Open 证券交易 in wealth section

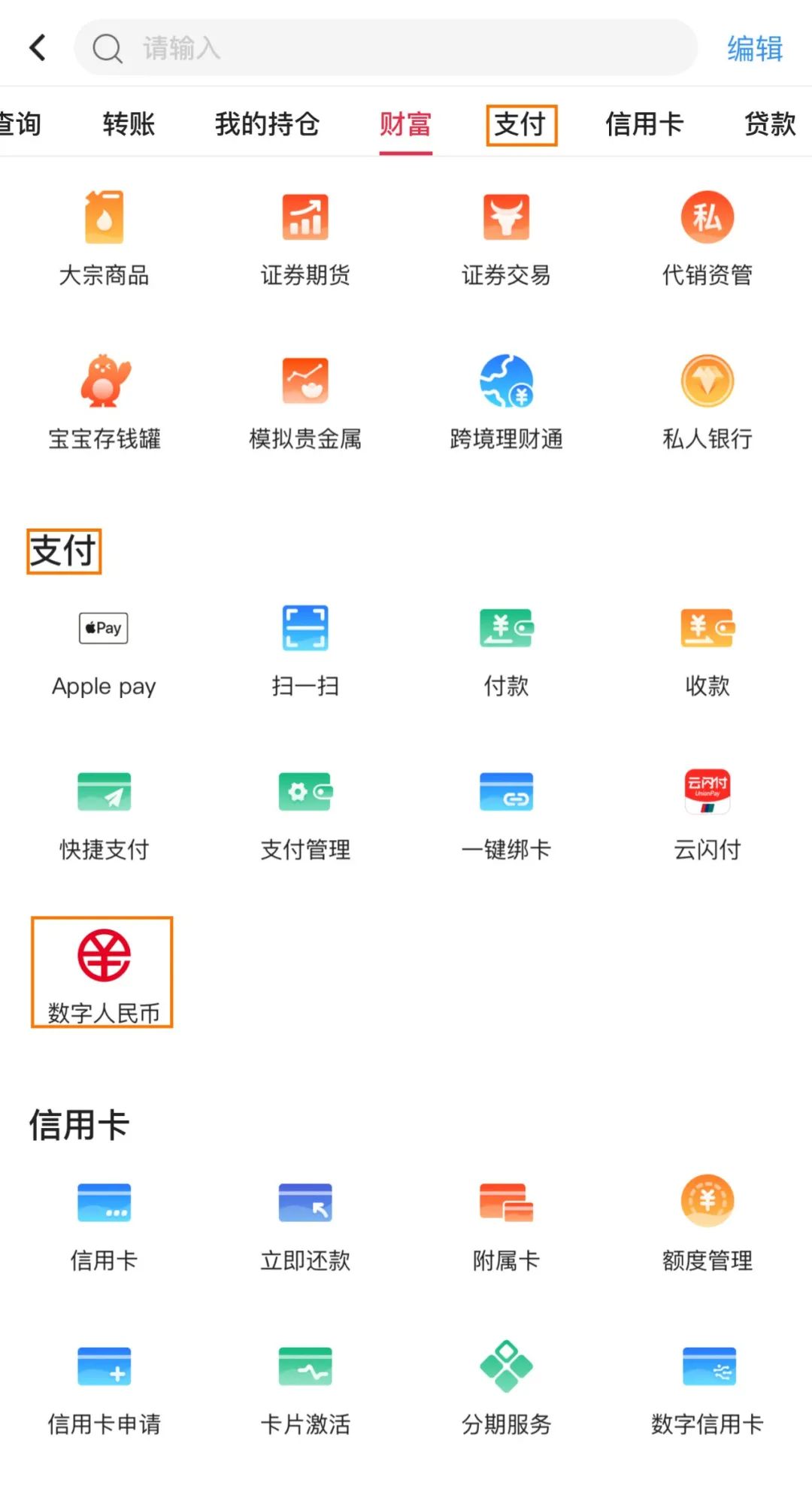(506, 238)
